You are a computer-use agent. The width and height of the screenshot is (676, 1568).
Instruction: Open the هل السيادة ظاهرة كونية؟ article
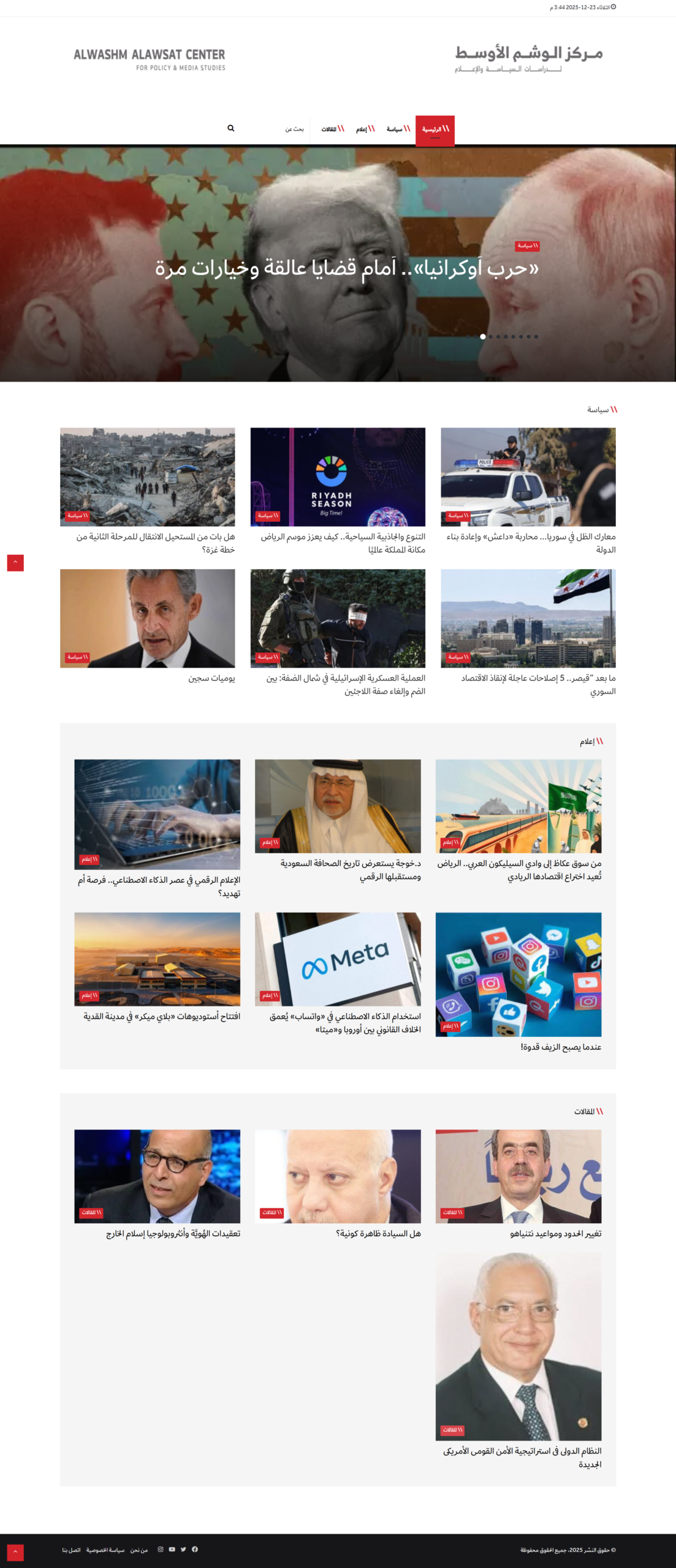378,1234
